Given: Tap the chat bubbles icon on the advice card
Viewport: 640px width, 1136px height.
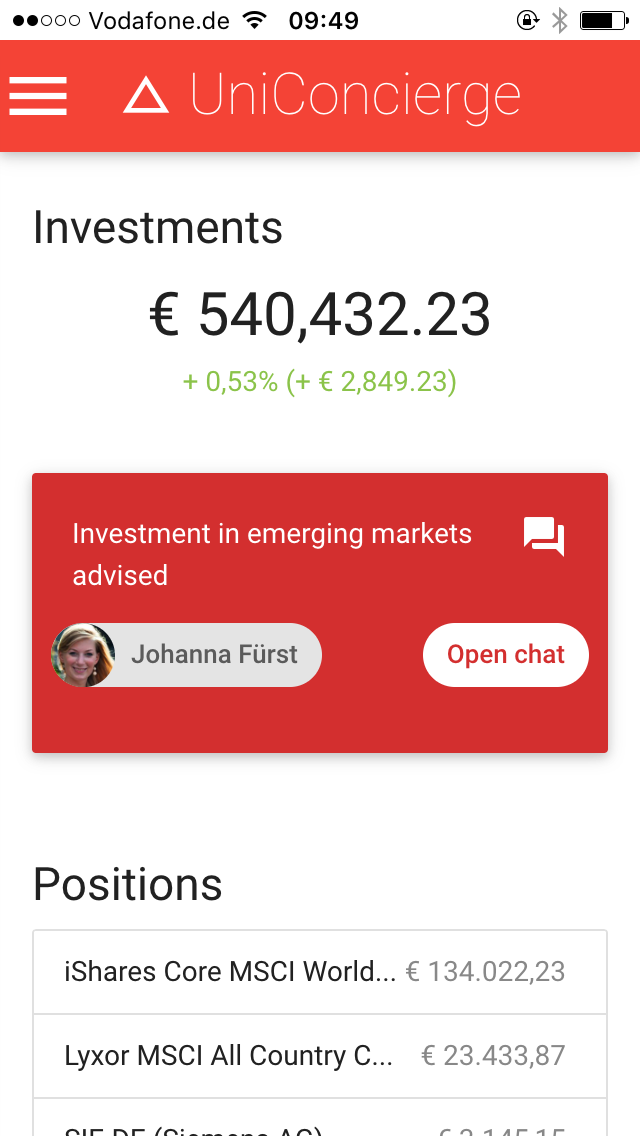Looking at the screenshot, I should pos(544,536).
